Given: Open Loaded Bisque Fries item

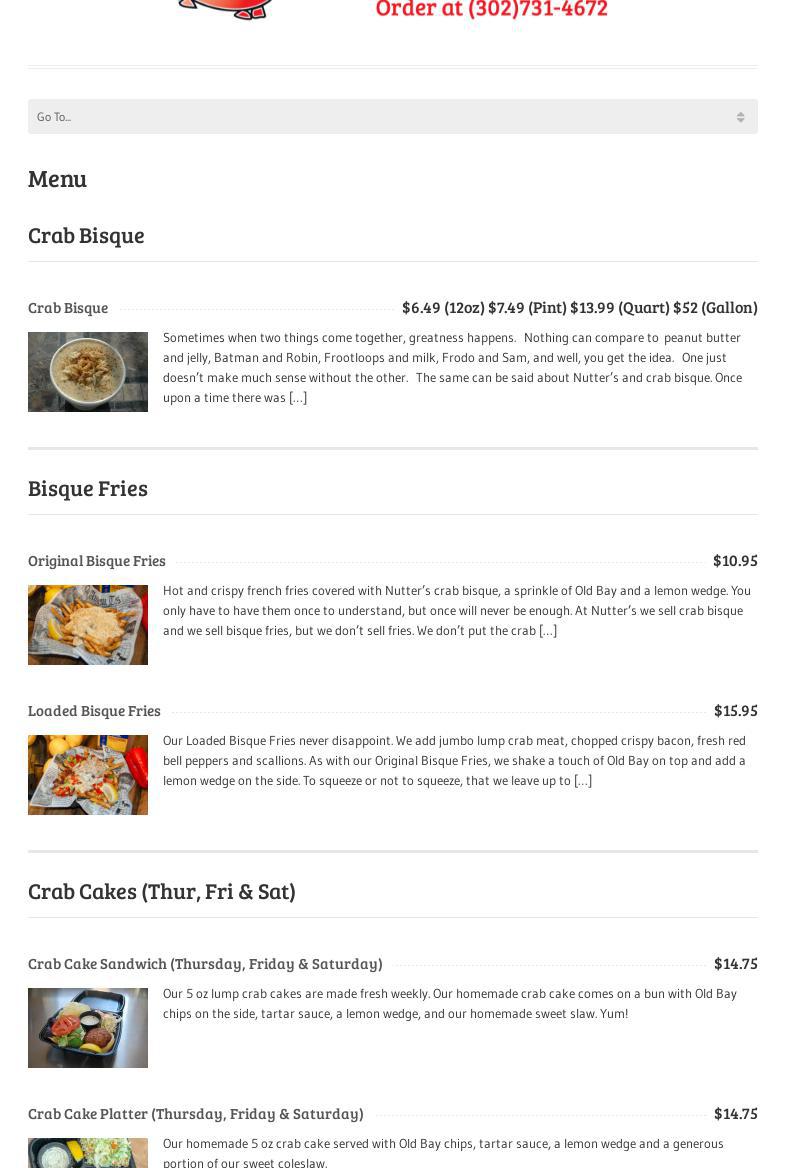Looking at the screenshot, I should (94, 711).
